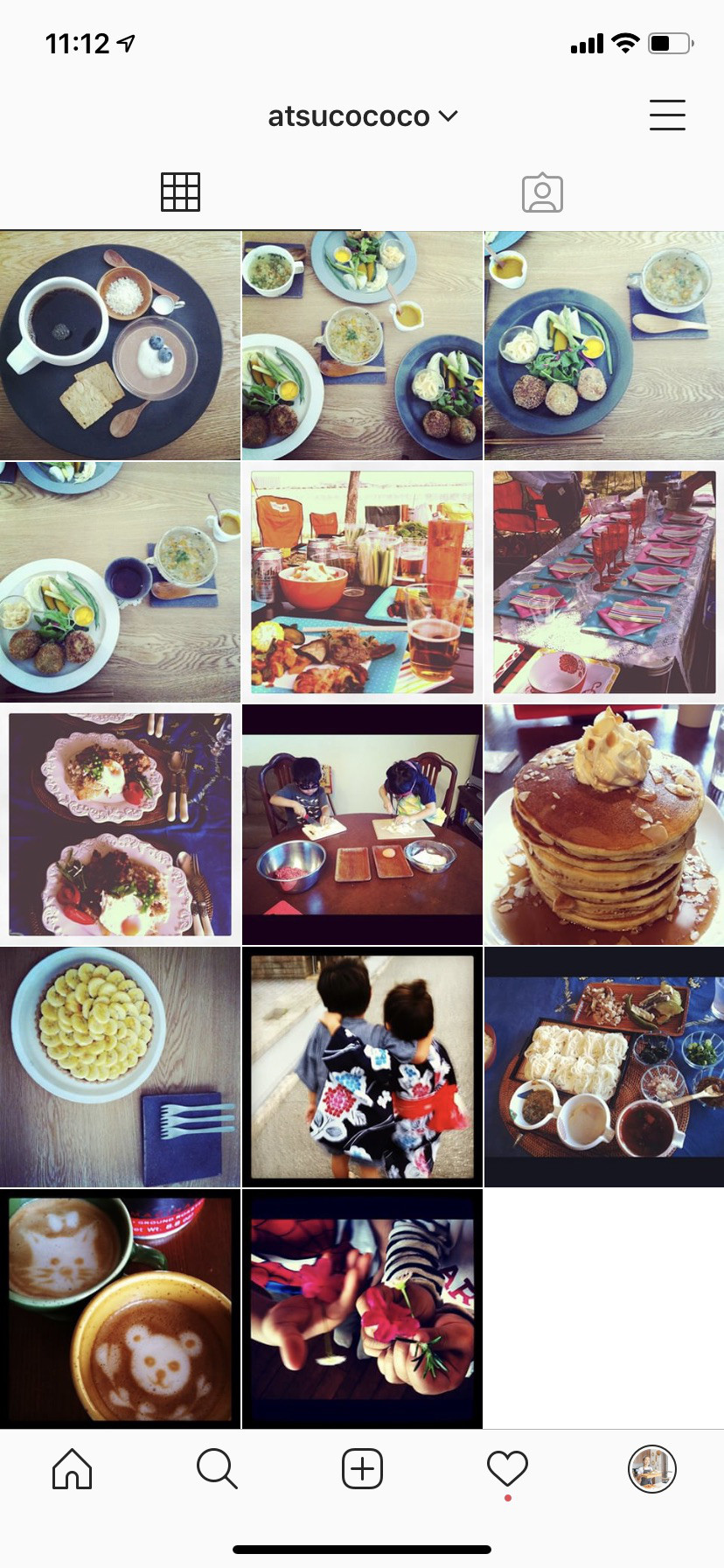724x1568 pixels.
Task: Select the grid view tab
Action: click(x=180, y=192)
